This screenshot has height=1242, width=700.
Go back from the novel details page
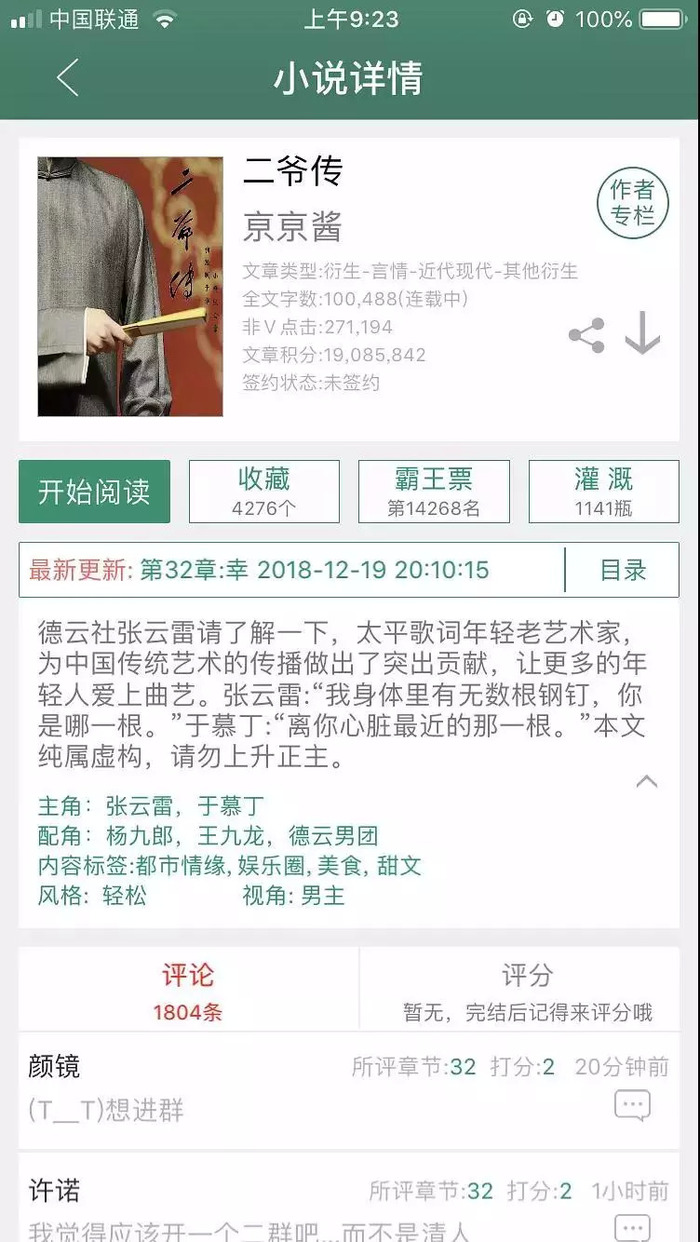pyautogui.click(x=67, y=78)
